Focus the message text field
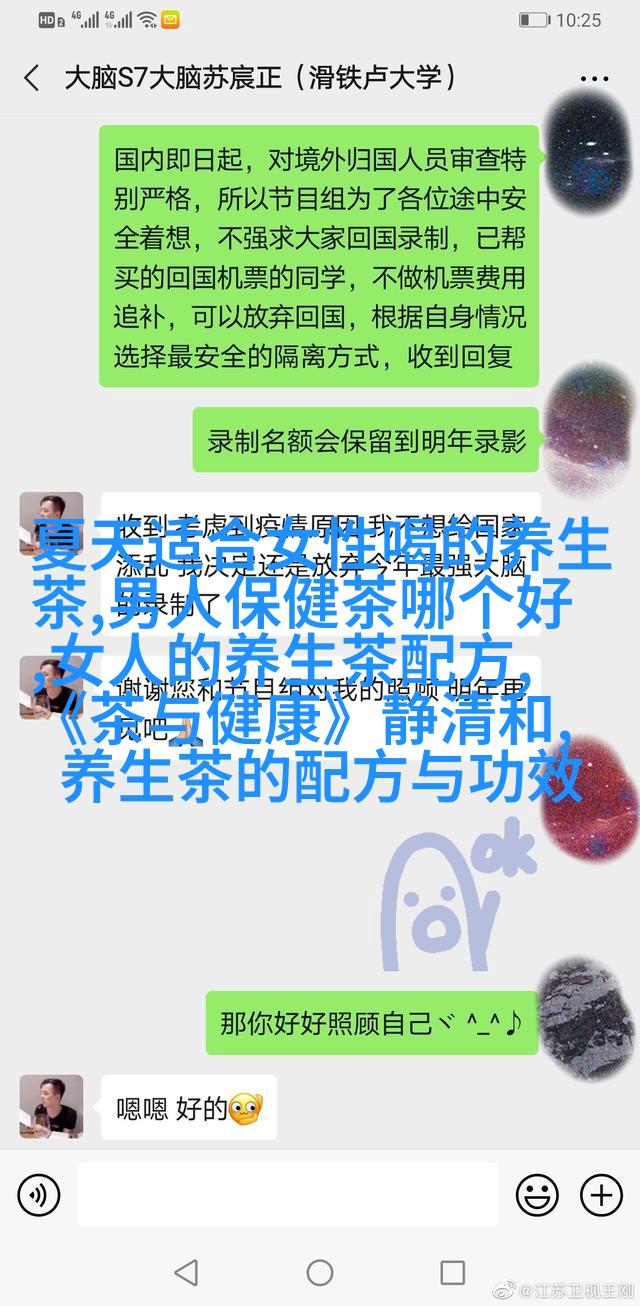The width and height of the screenshot is (640, 1306). click(287, 1195)
